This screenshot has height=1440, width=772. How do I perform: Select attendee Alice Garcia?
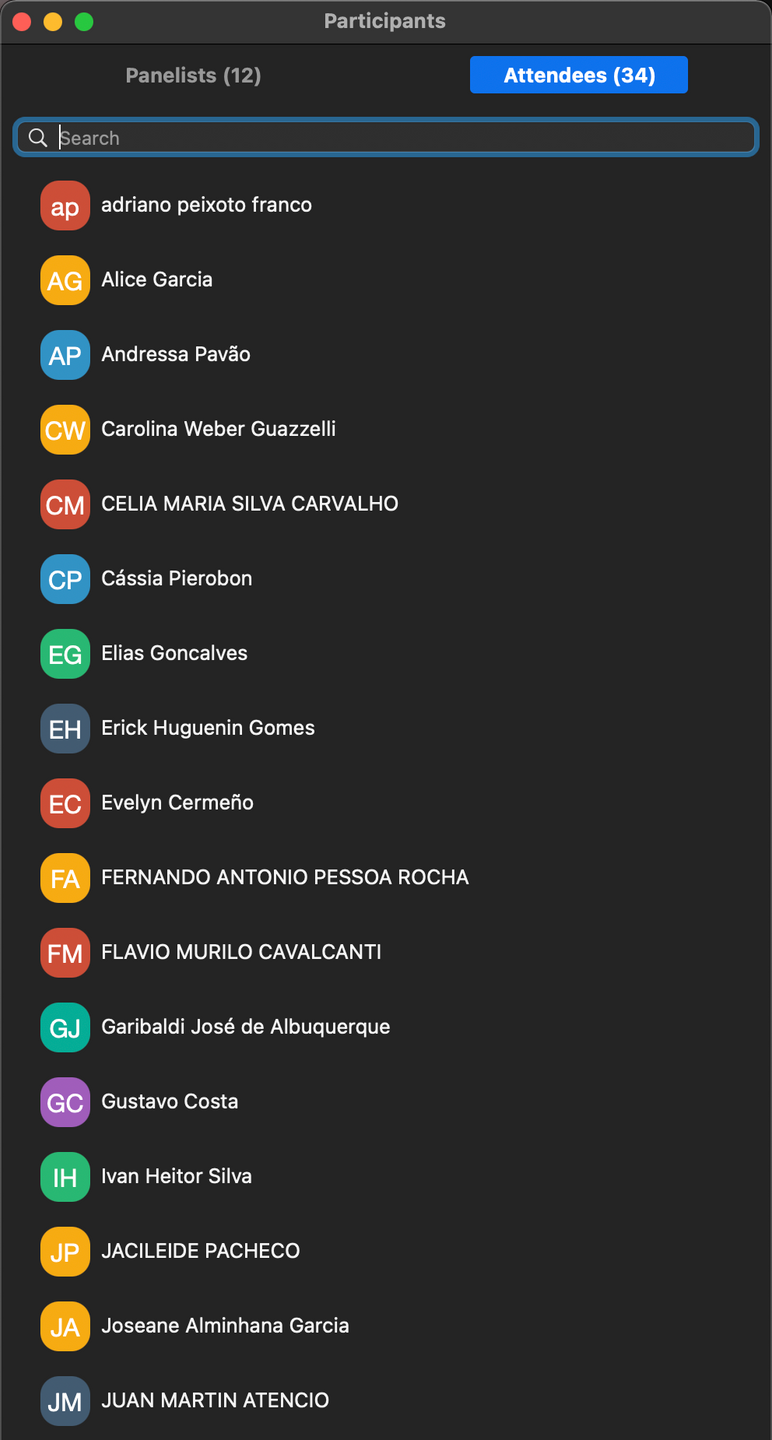point(157,280)
